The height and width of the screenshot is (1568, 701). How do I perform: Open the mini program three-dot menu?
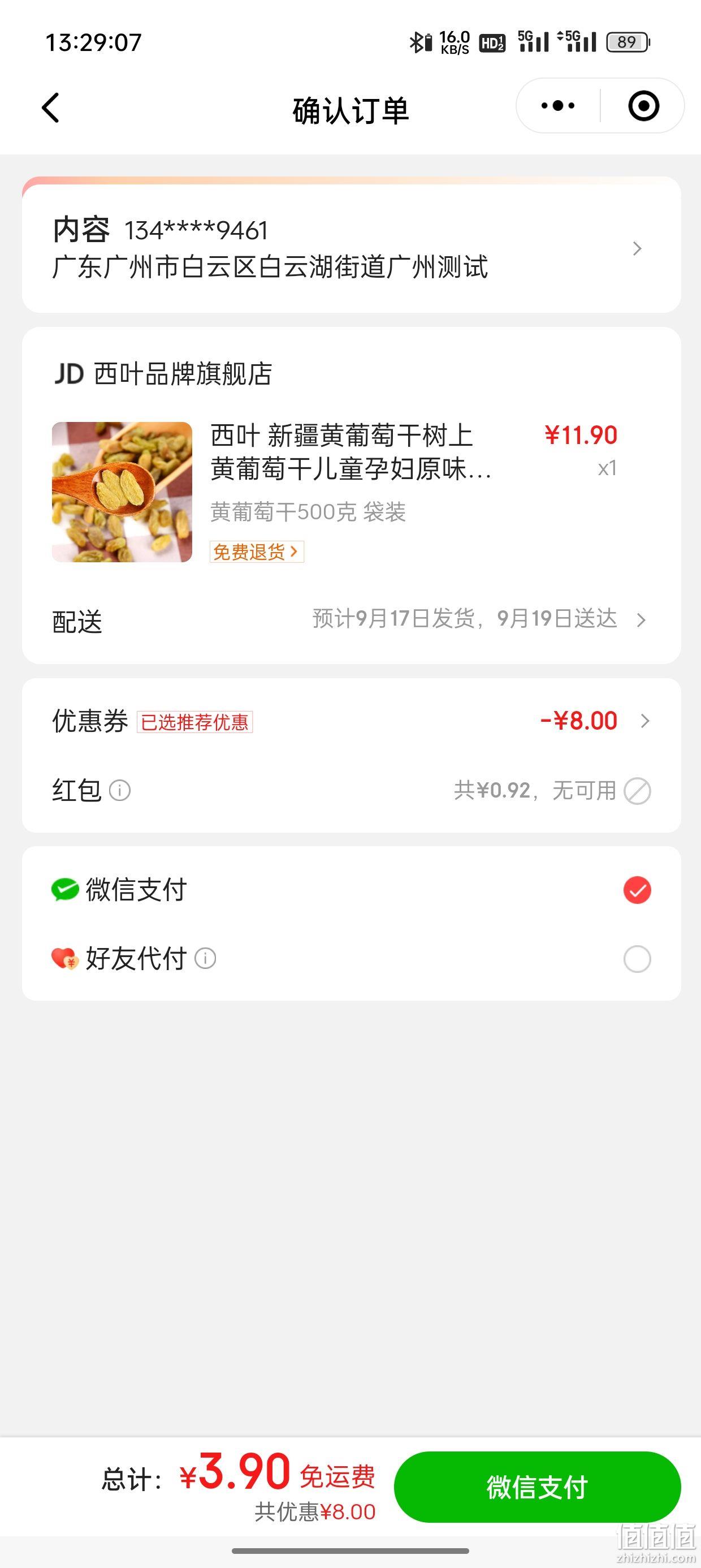[557, 106]
